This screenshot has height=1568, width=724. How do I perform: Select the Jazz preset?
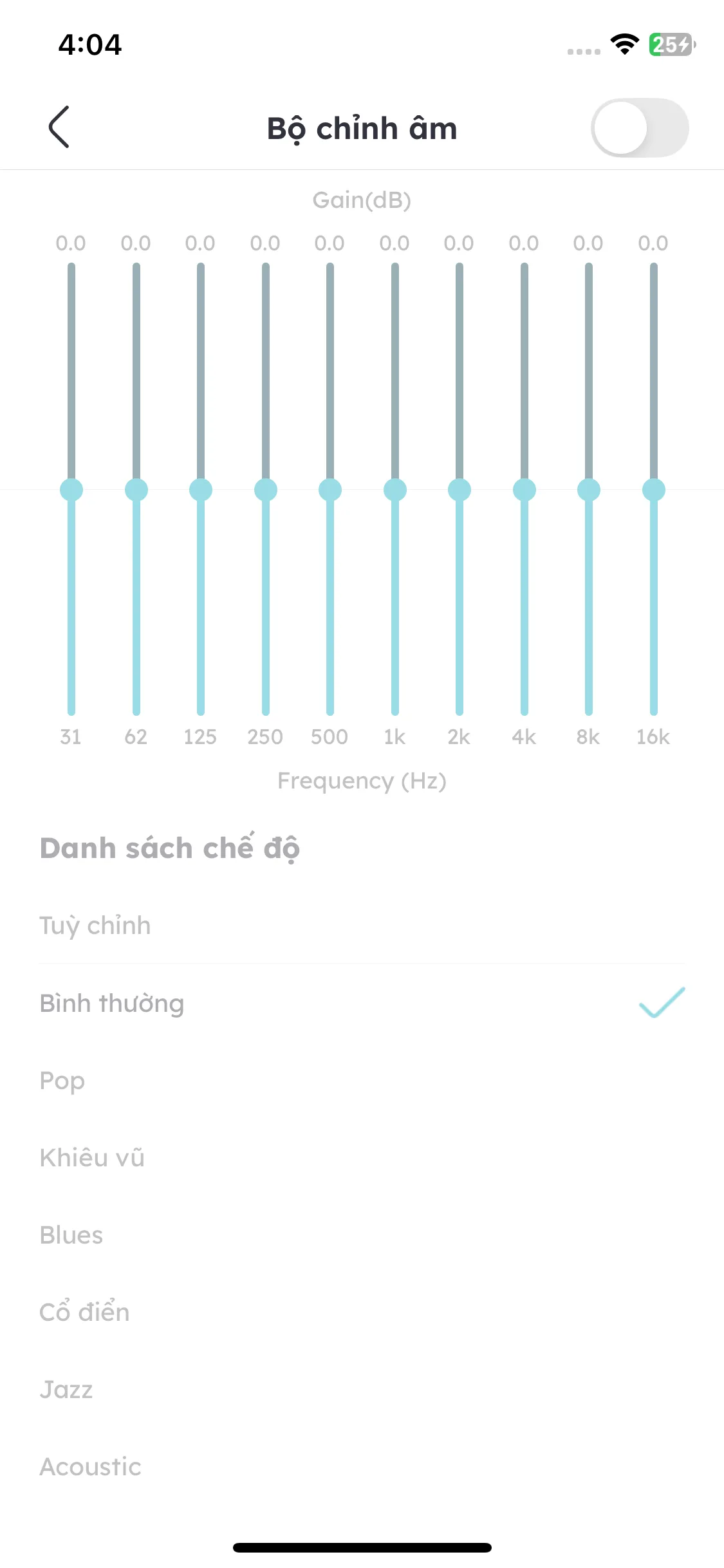point(66,1389)
